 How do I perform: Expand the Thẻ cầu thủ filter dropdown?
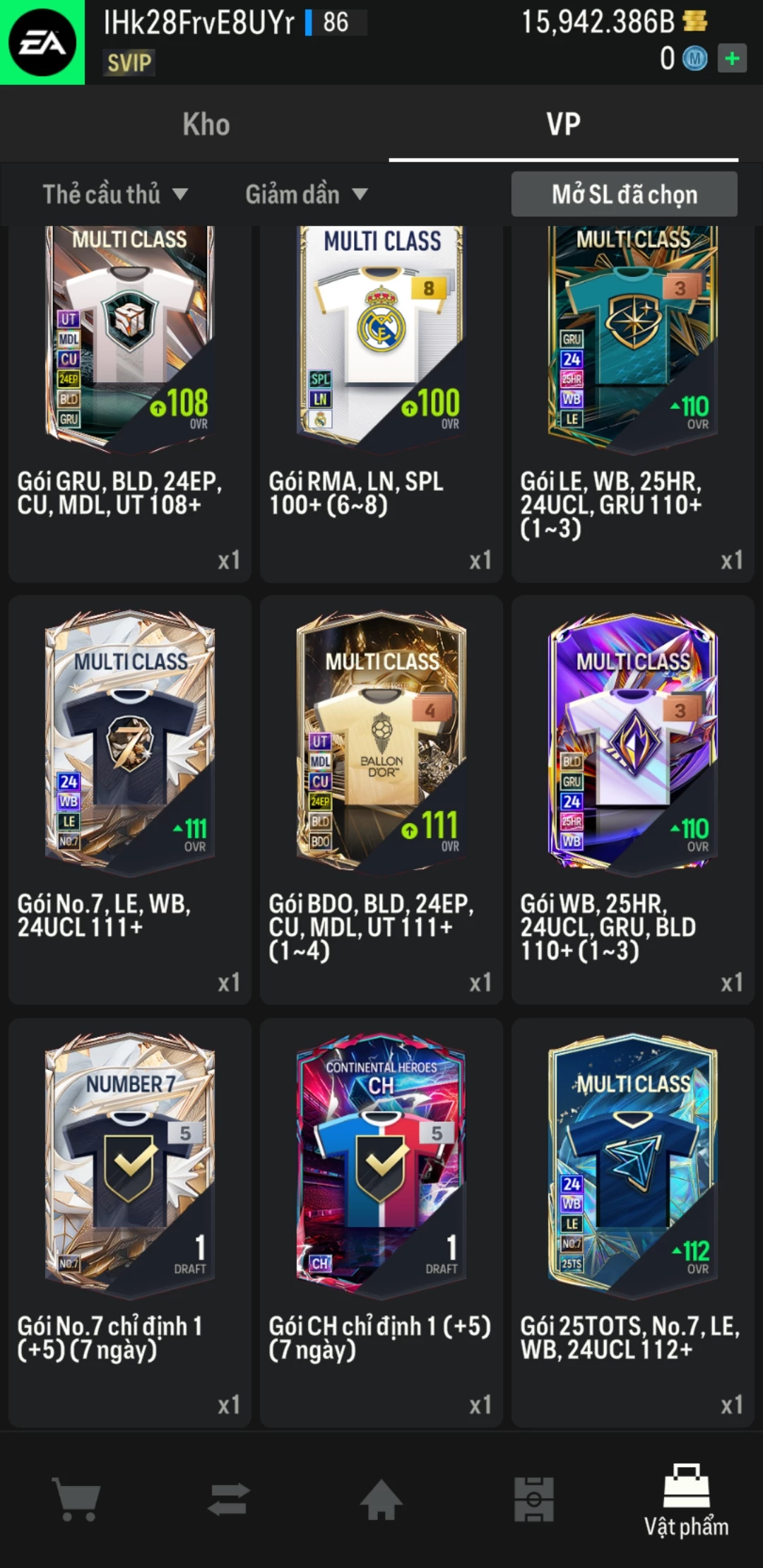(115, 194)
